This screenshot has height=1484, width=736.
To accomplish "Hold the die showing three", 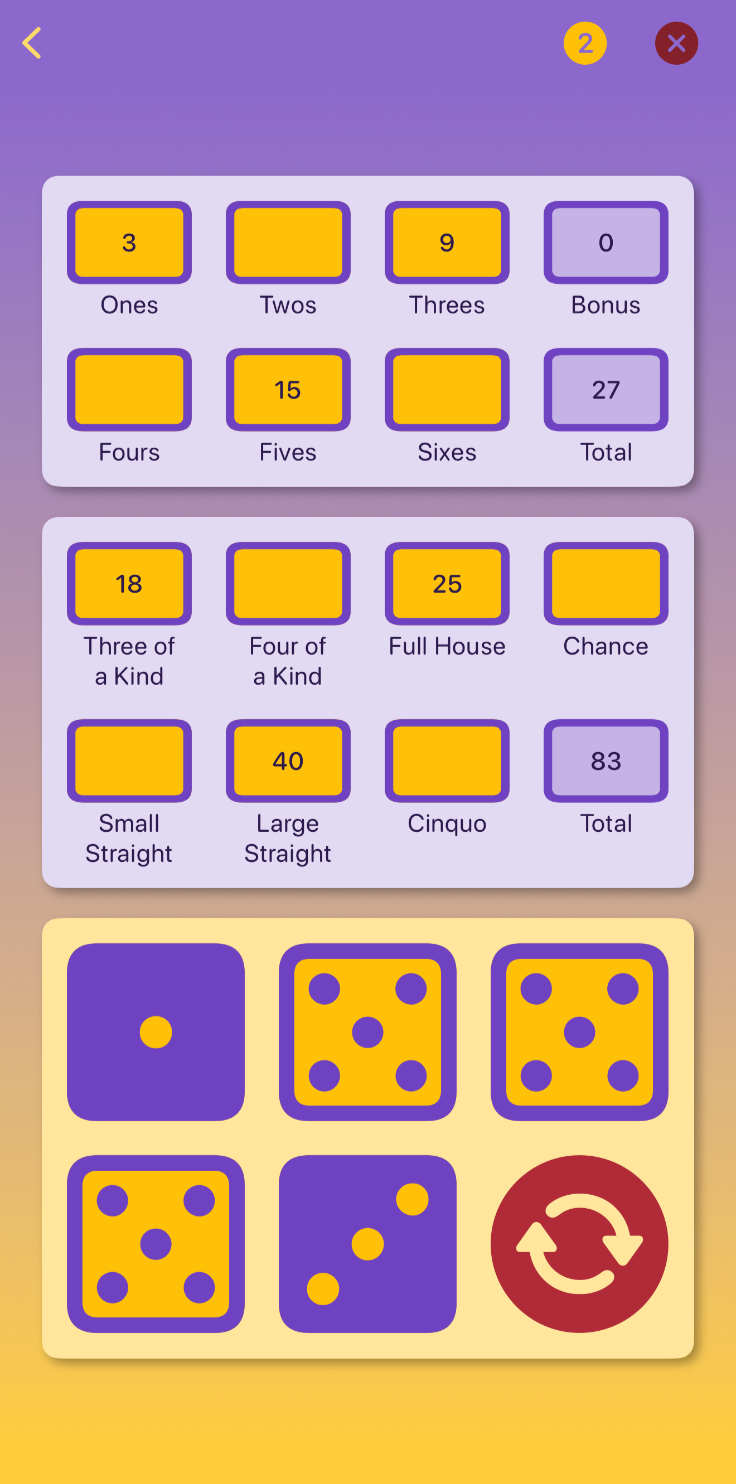I will coord(368,1244).
